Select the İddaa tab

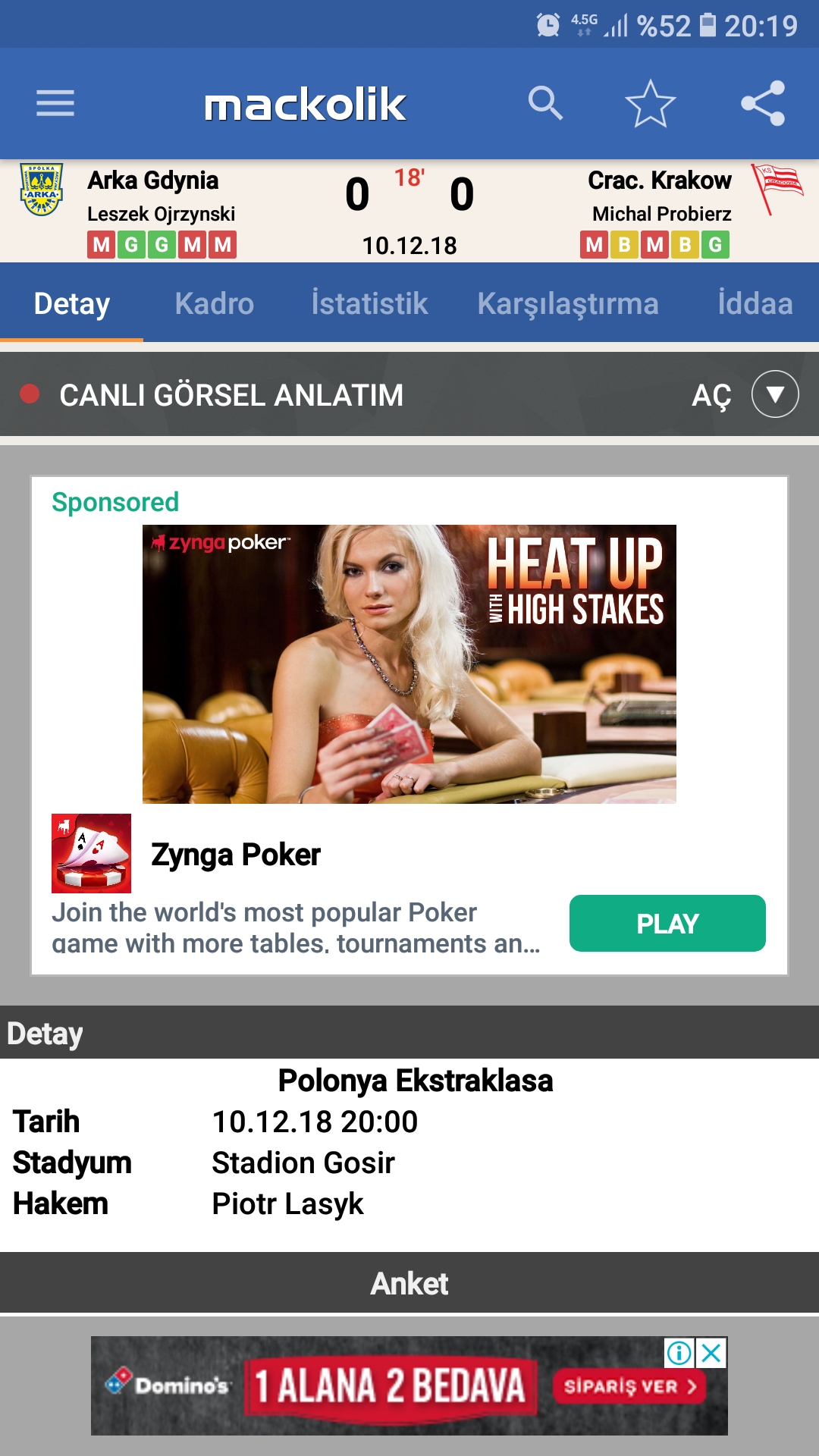point(755,303)
